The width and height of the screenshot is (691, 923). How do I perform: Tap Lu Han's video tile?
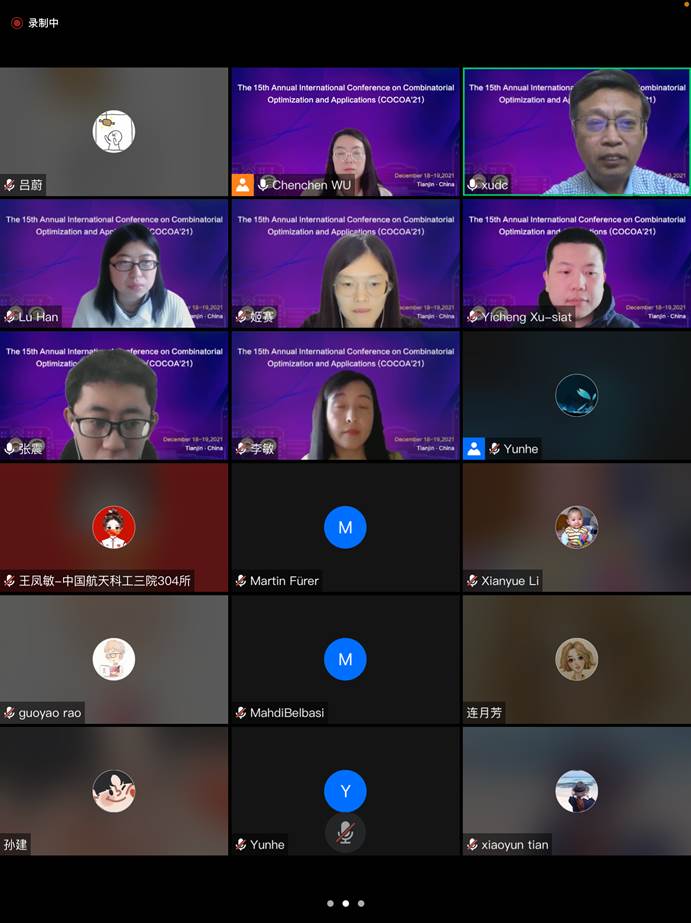click(x=114, y=263)
